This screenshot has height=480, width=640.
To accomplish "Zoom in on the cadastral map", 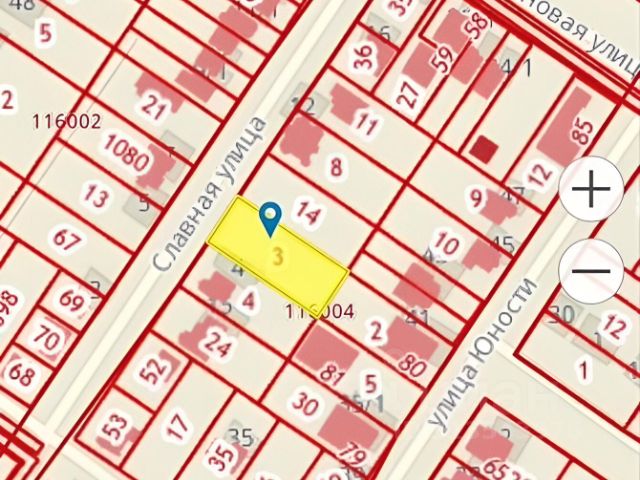I will click(593, 189).
